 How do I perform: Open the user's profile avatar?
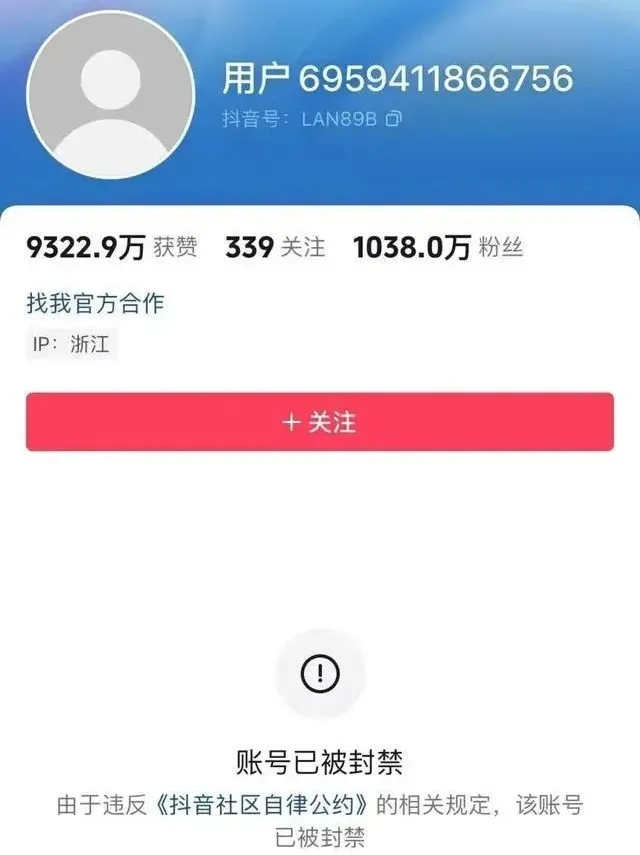click(110, 96)
